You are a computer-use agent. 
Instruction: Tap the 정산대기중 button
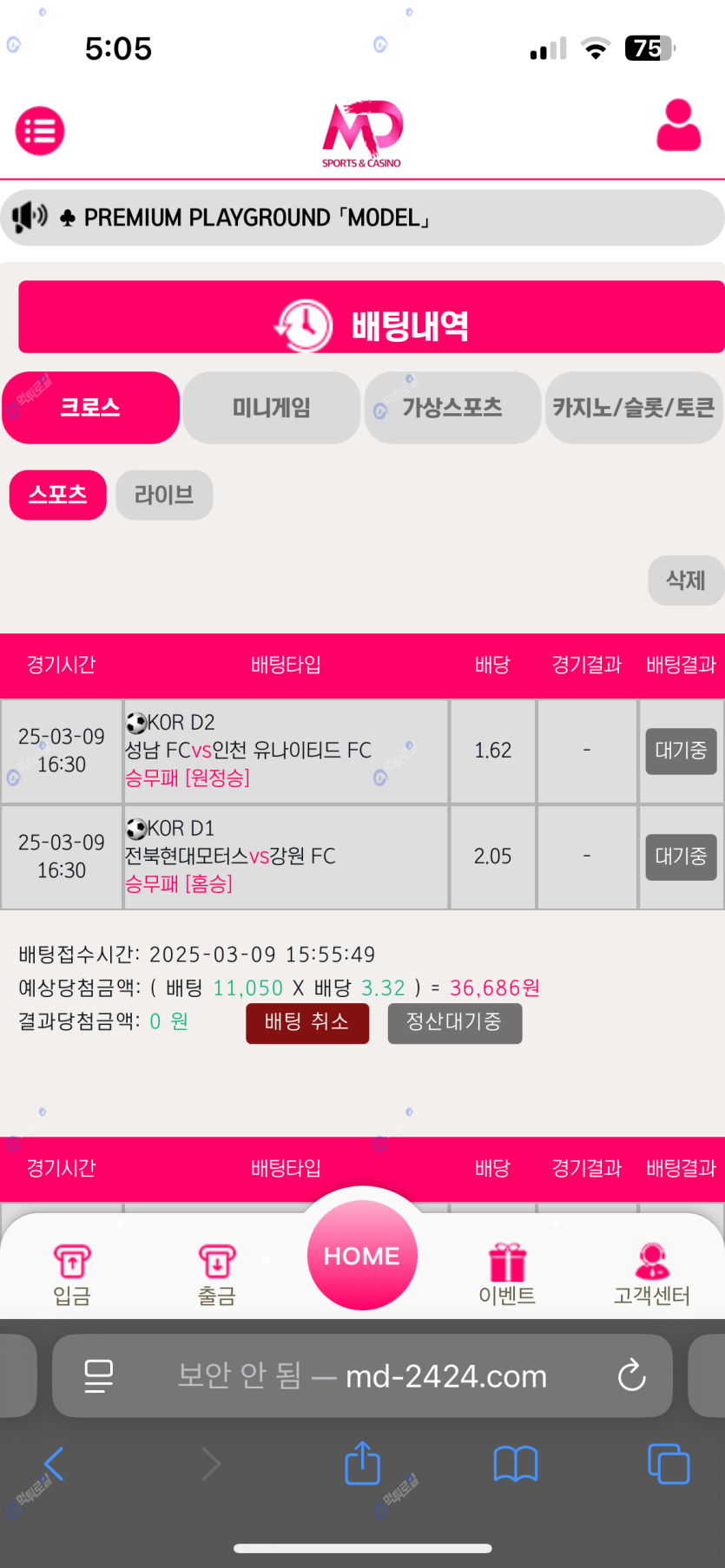(454, 1023)
